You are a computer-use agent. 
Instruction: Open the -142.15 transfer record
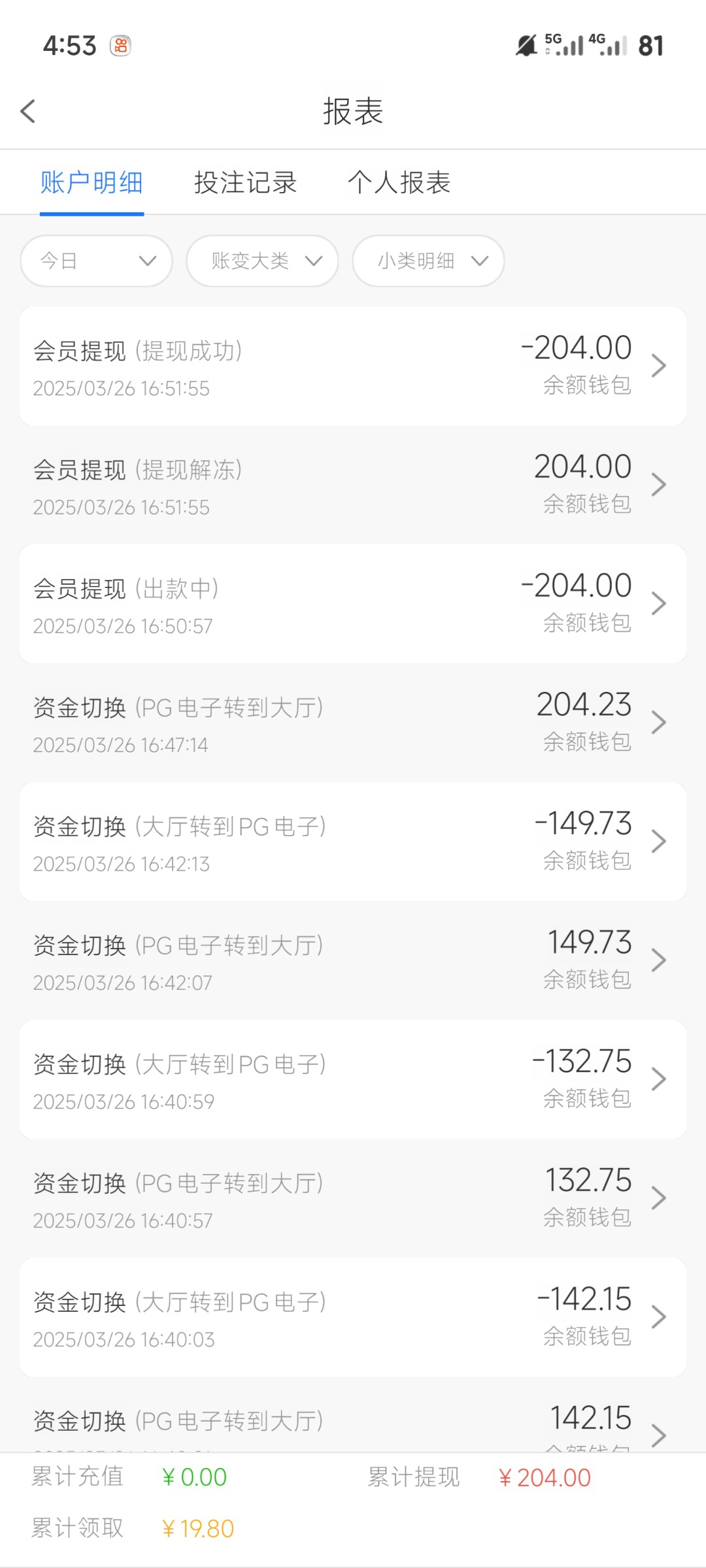click(353, 1318)
